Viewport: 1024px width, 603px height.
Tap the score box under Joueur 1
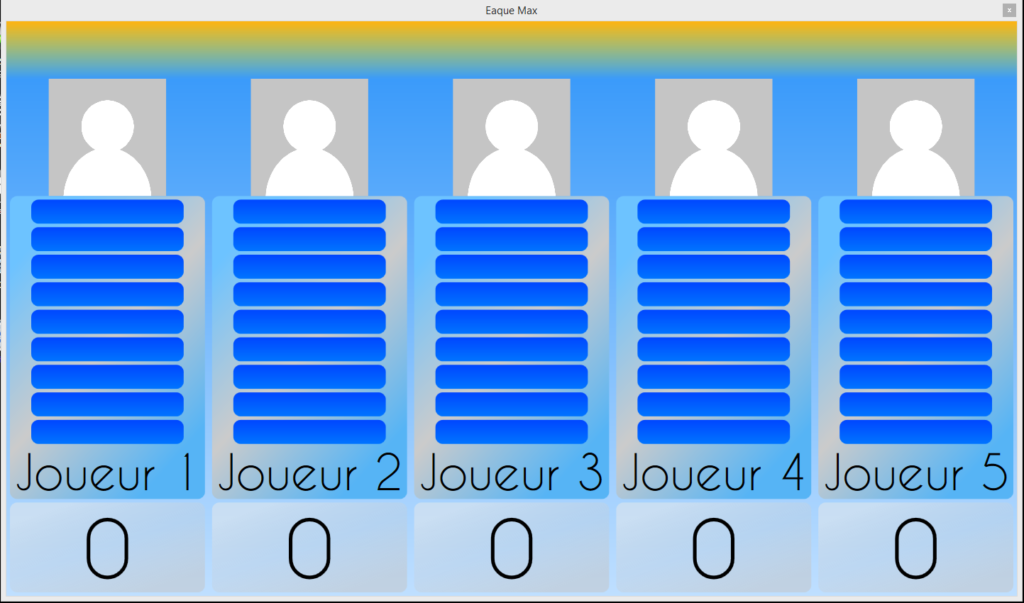[107, 548]
